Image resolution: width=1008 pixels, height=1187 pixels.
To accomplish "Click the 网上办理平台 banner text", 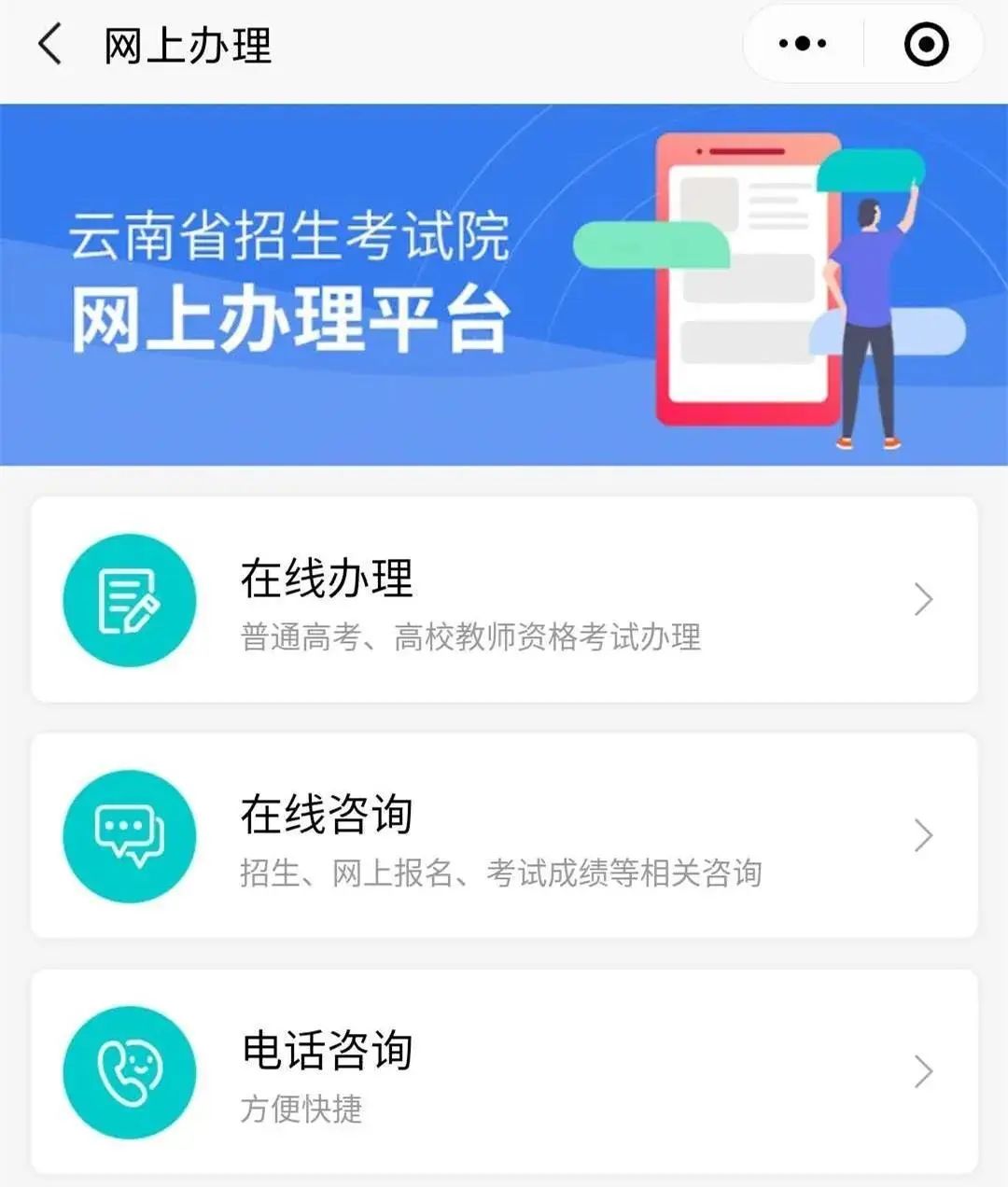I will pyautogui.click(x=289, y=315).
